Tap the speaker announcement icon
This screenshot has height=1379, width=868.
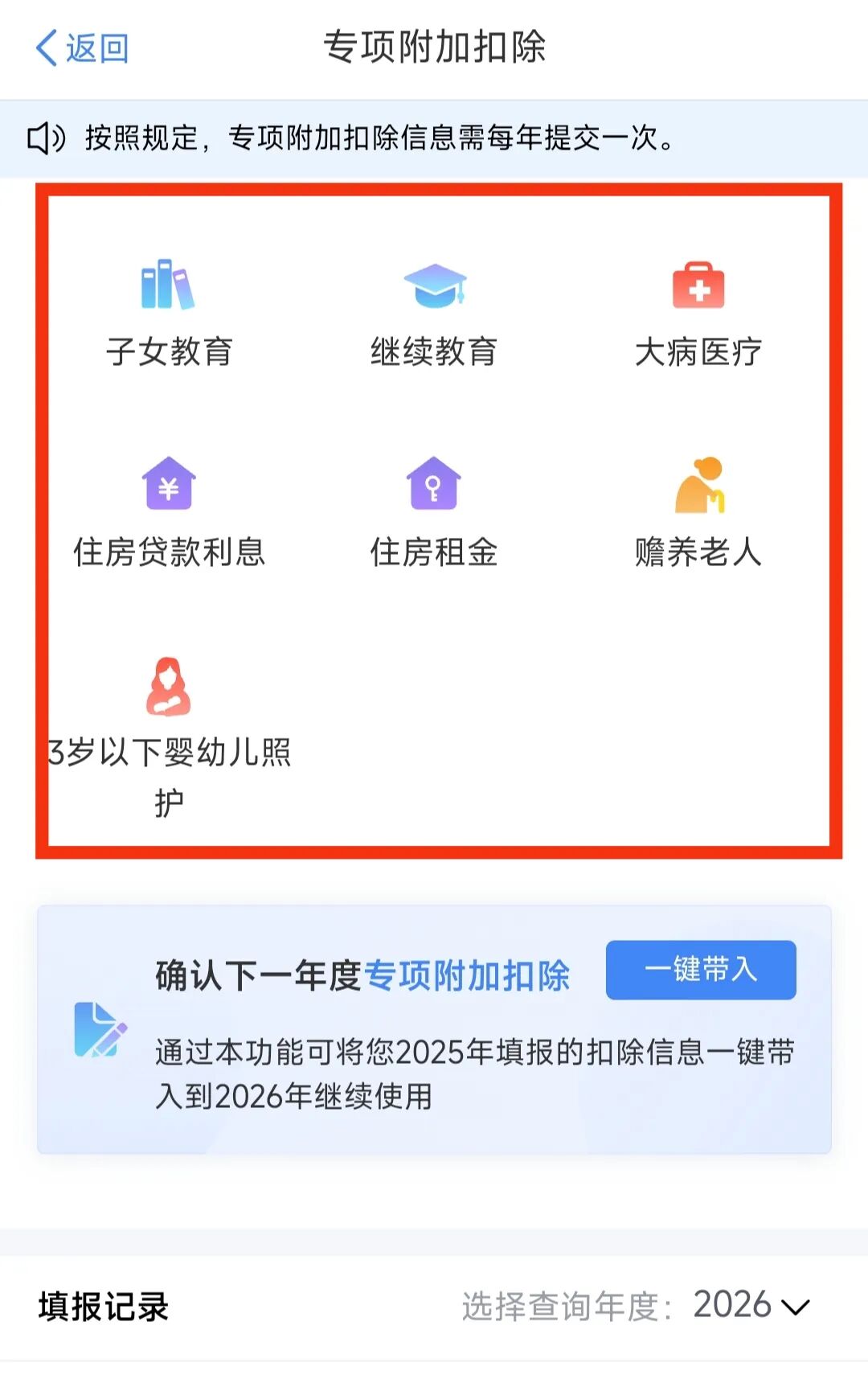44,138
